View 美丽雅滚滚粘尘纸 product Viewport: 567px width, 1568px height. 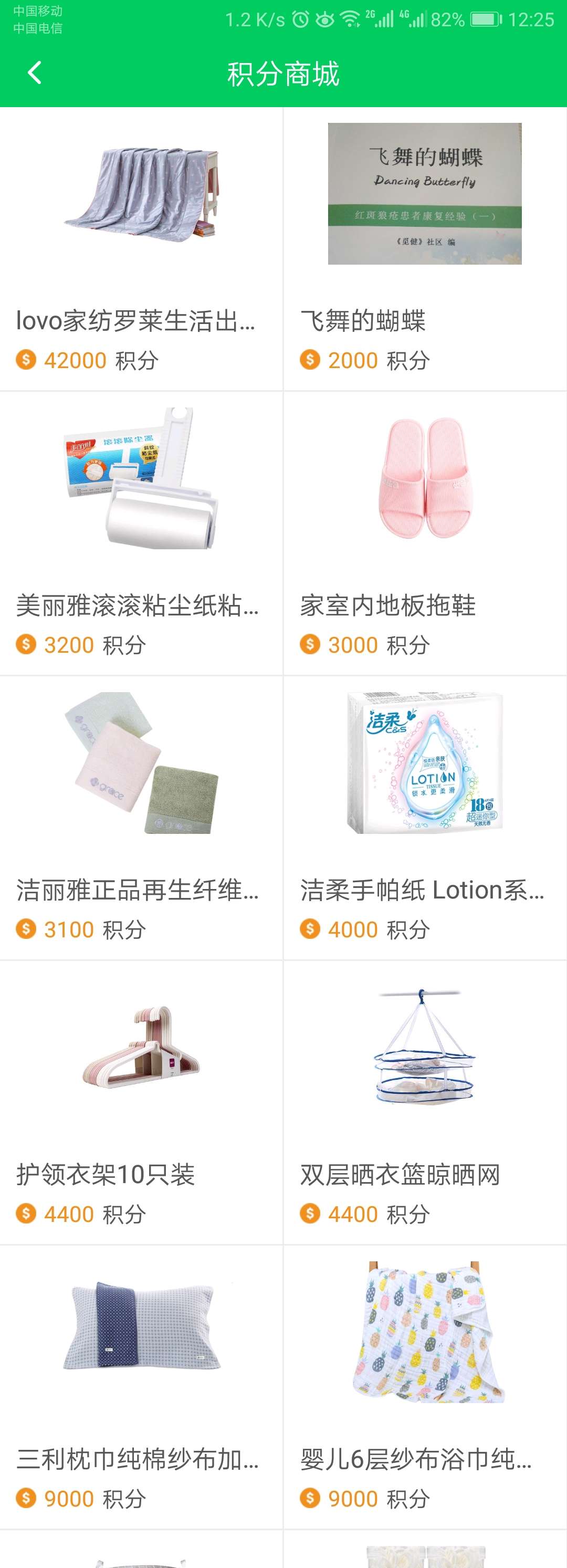point(141,534)
